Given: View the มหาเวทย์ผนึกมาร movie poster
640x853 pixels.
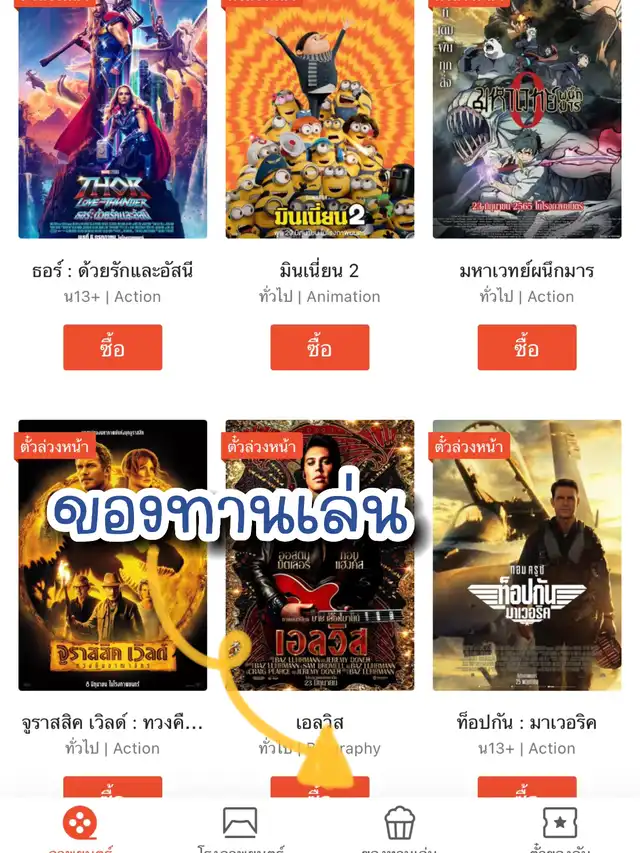Looking at the screenshot, I should pos(526,118).
